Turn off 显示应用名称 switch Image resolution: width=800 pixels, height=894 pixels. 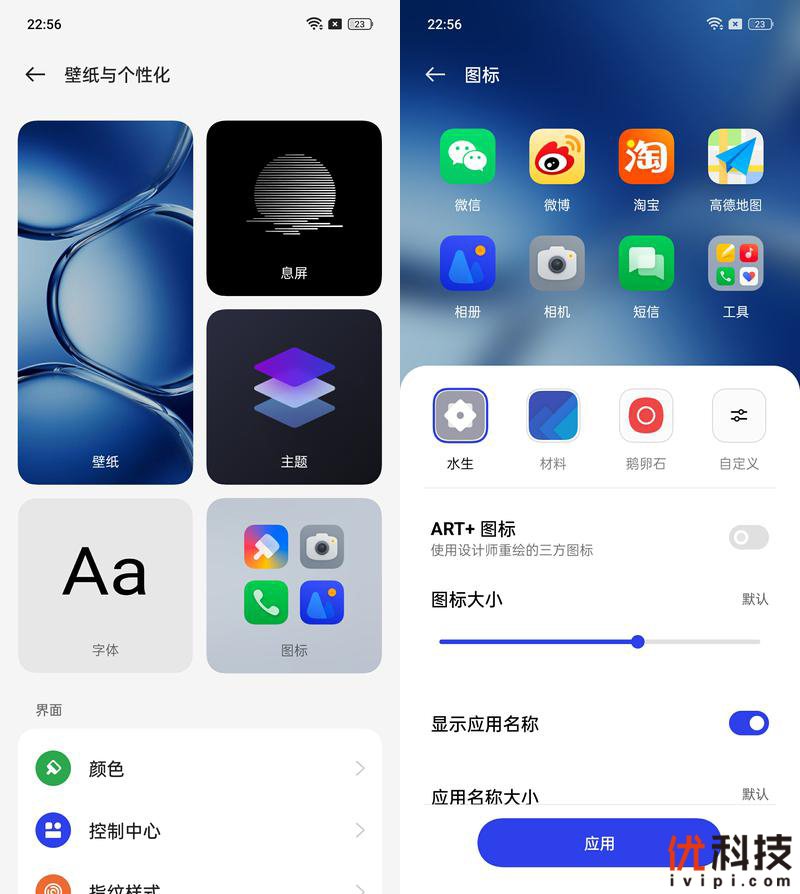coord(748,723)
